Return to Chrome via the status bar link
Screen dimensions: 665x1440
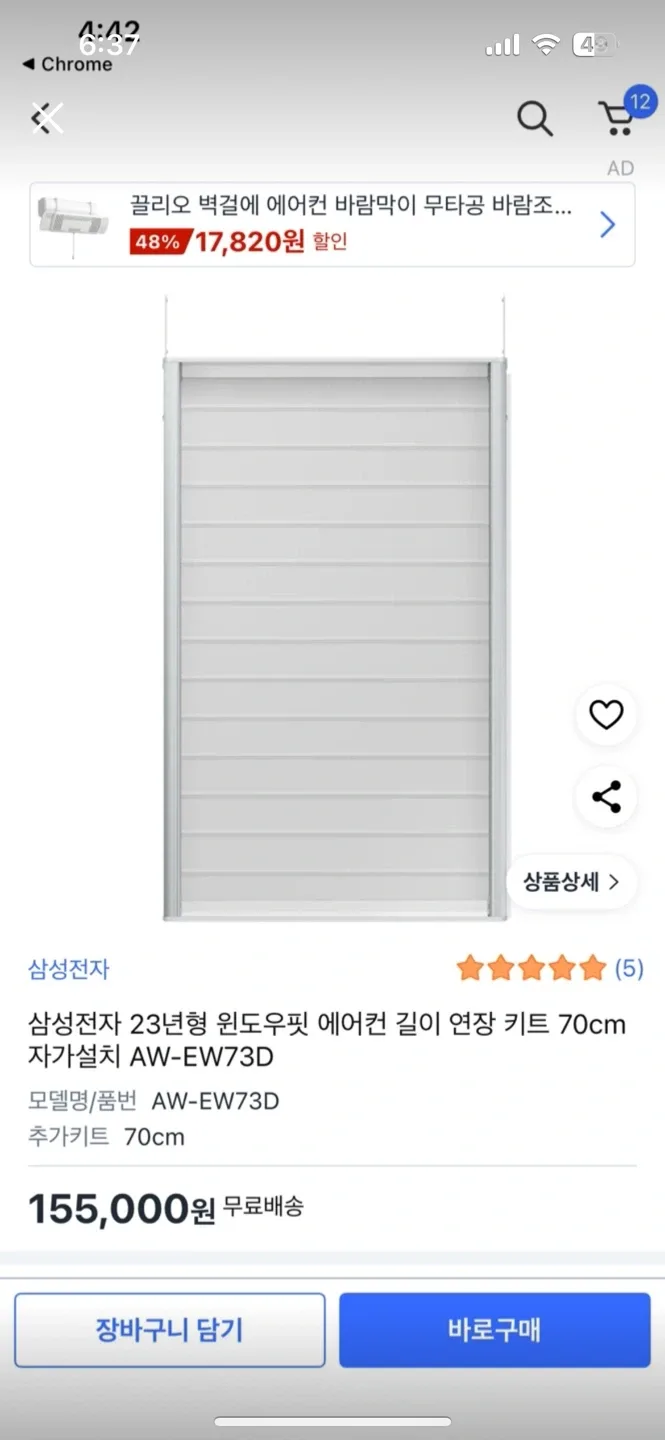coord(67,64)
